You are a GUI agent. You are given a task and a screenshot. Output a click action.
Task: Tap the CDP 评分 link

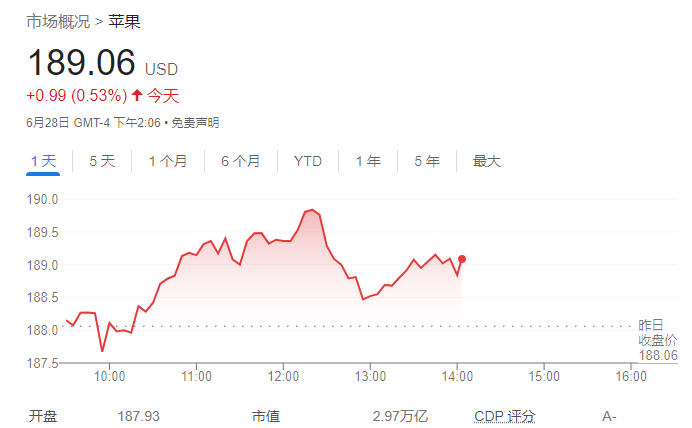[504, 416]
